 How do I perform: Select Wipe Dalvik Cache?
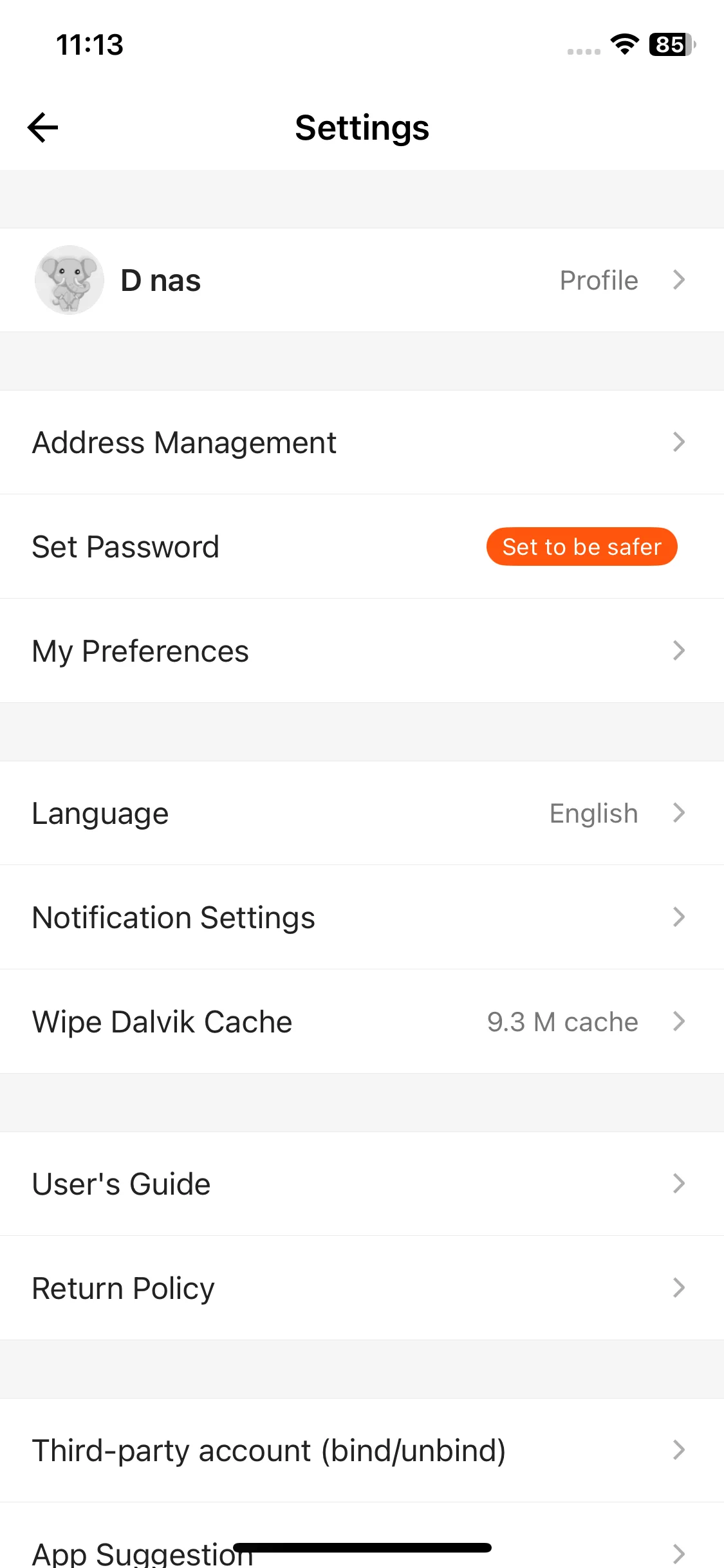(x=362, y=1022)
